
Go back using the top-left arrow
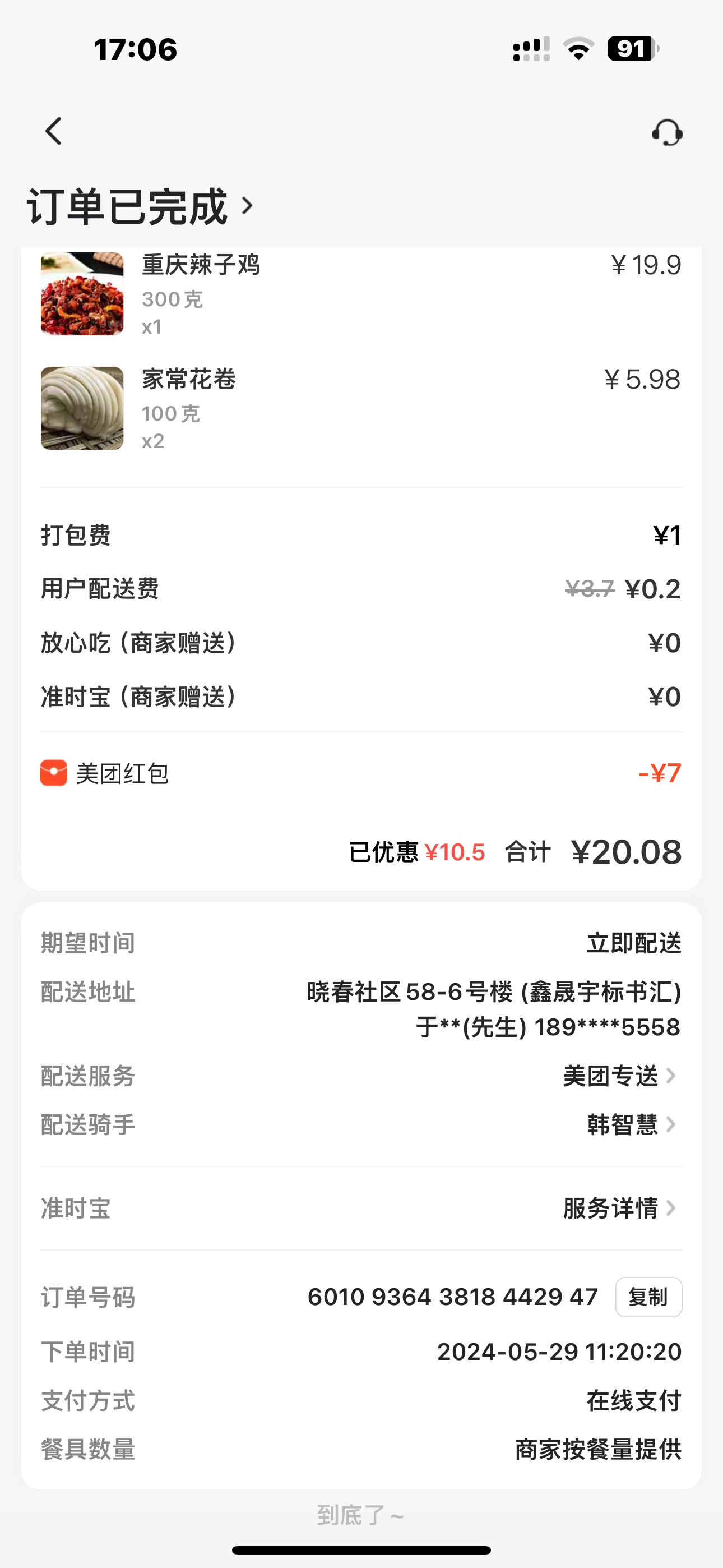[54, 131]
